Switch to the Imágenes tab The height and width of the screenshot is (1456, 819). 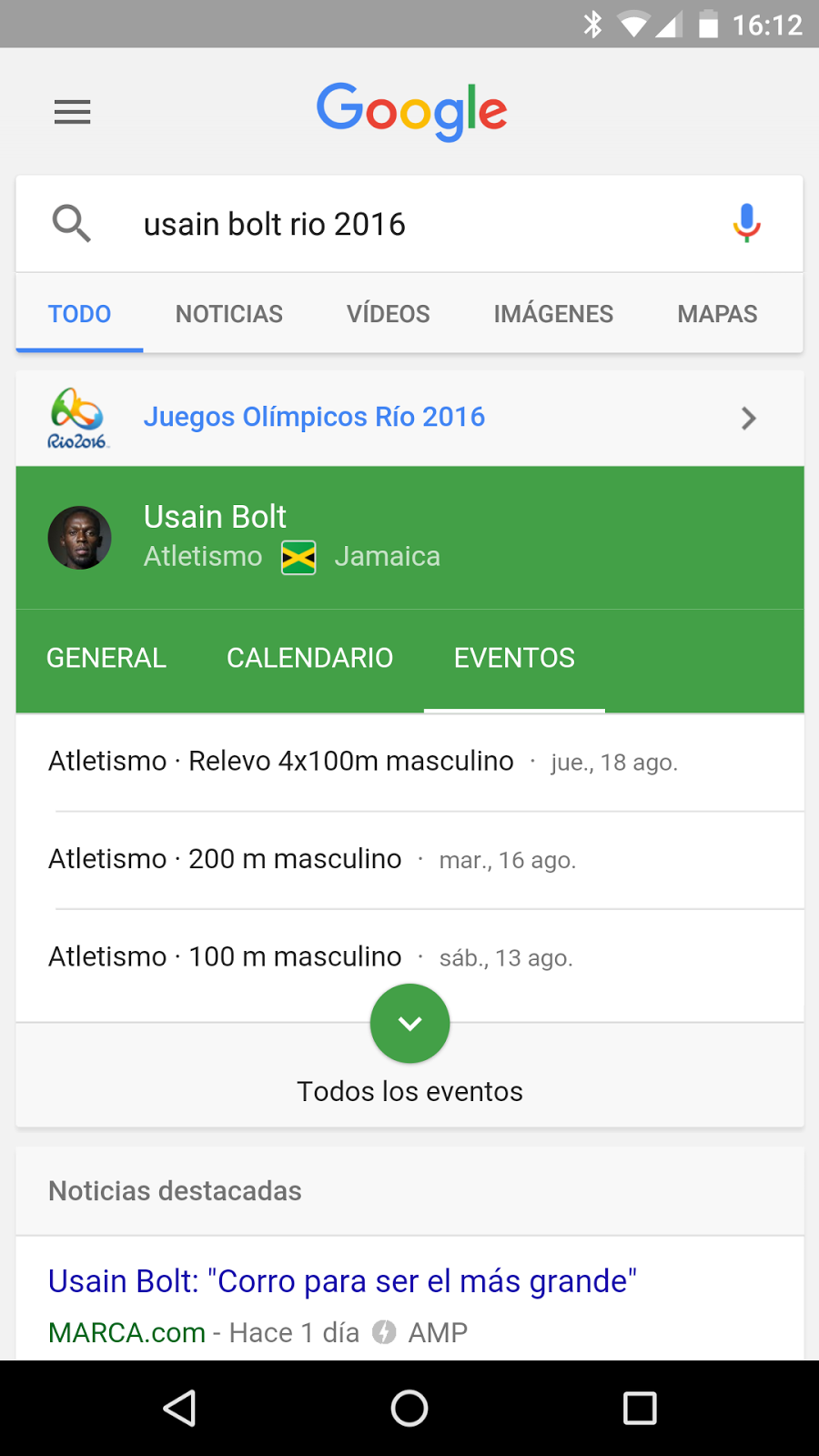(553, 314)
